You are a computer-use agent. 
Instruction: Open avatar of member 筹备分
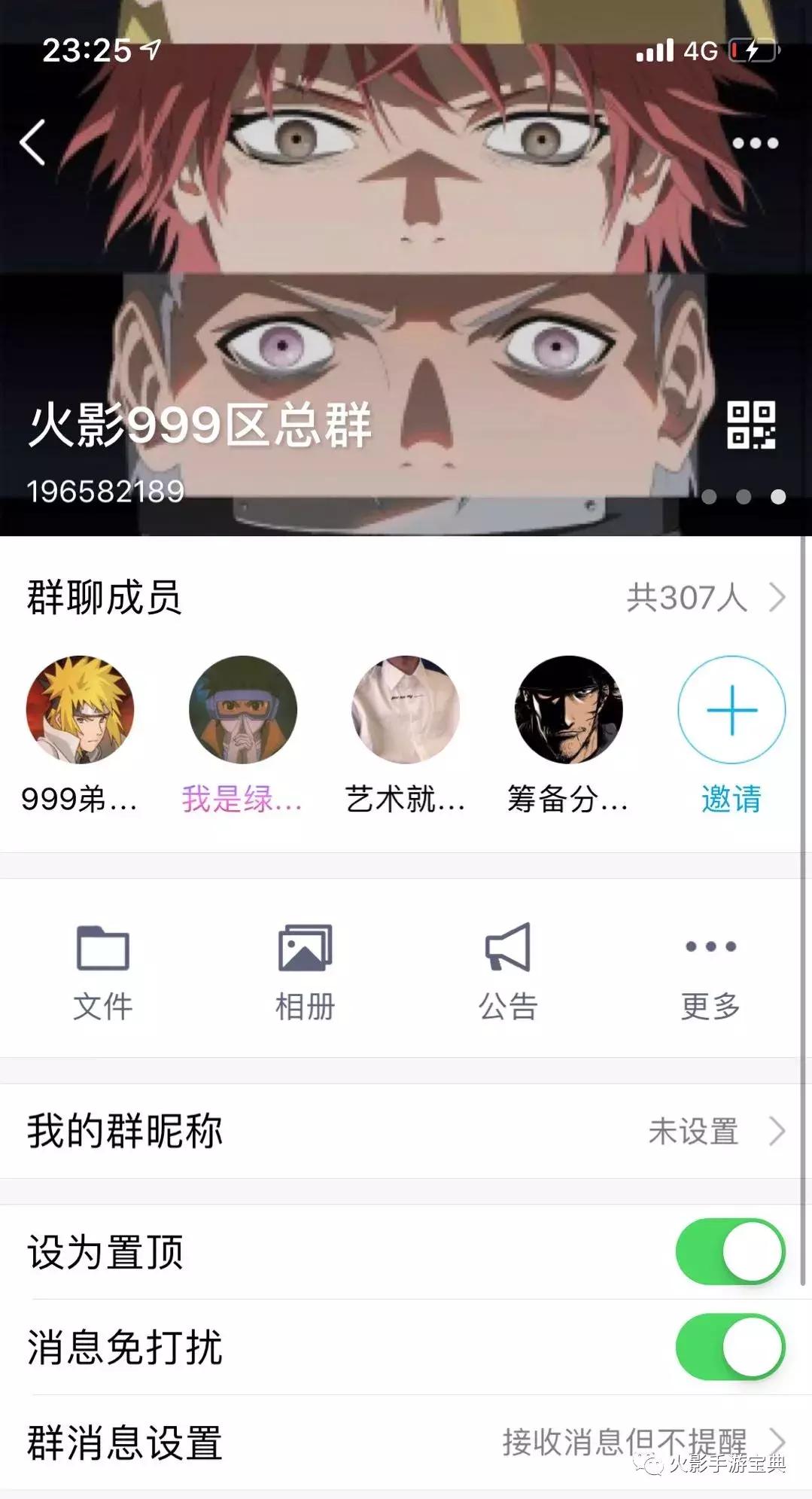click(566, 709)
